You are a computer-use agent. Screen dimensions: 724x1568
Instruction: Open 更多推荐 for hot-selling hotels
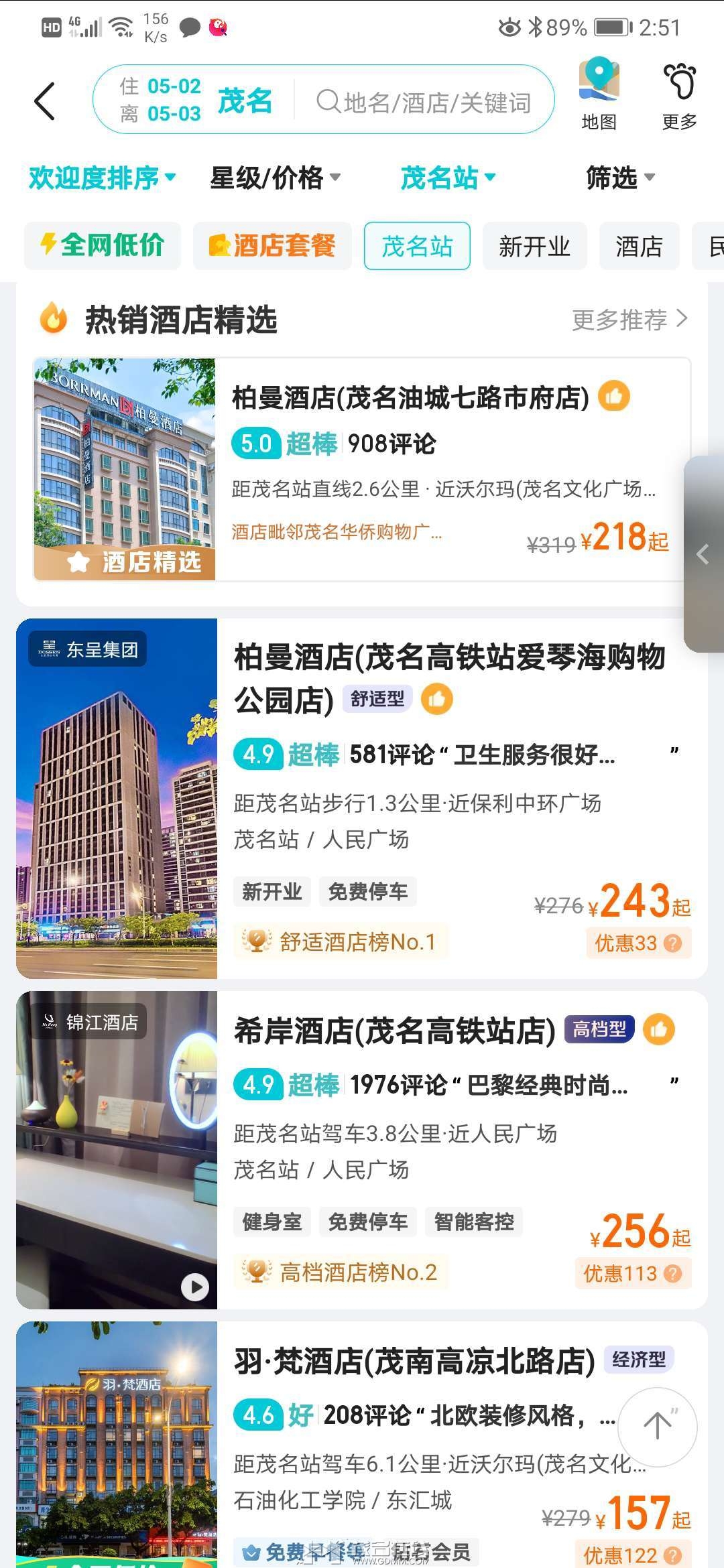(x=629, y=320)
